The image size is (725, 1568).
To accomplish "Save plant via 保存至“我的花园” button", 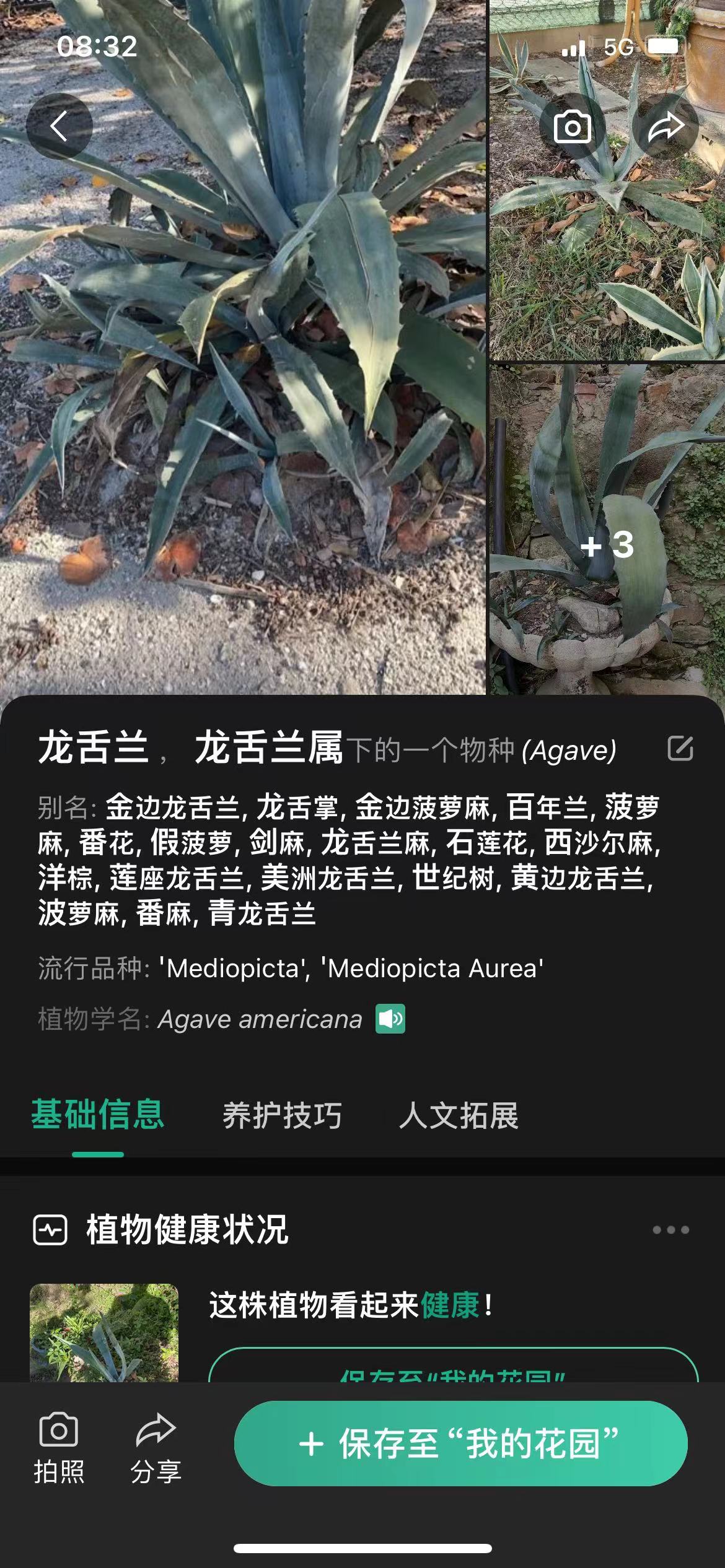I will tap(460, 1444).
